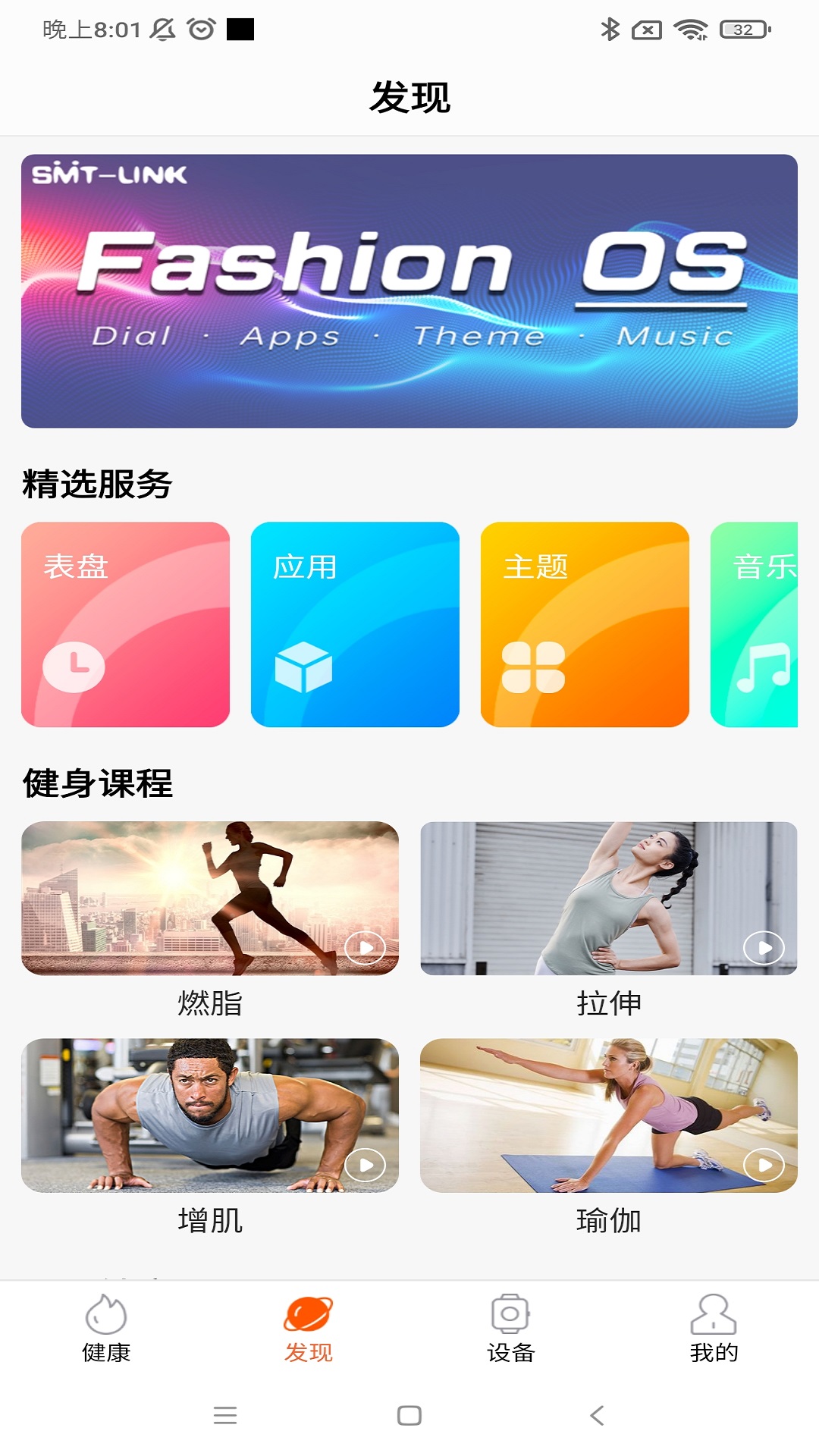Tap the 燃脂 course label
Screen dimensions: 819x1456
point(209,1001)
